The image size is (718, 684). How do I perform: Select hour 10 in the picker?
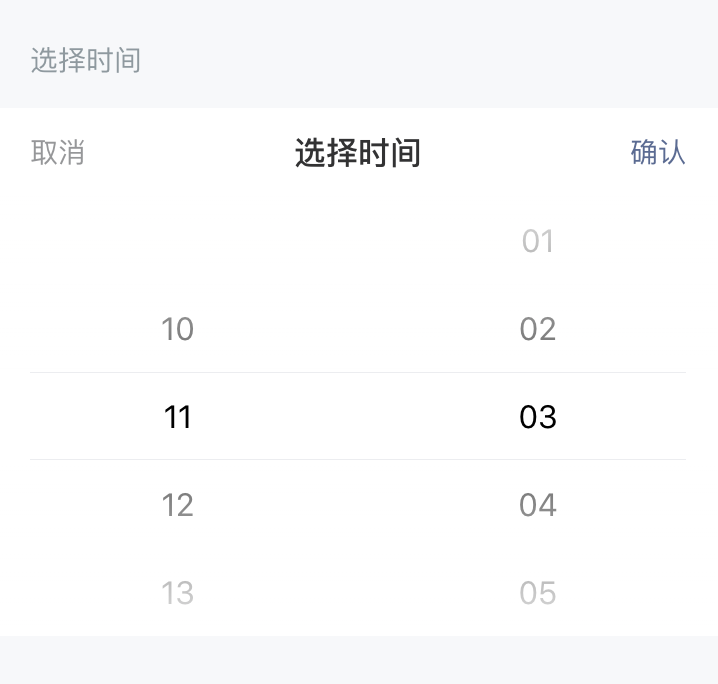tap(177, 329)
